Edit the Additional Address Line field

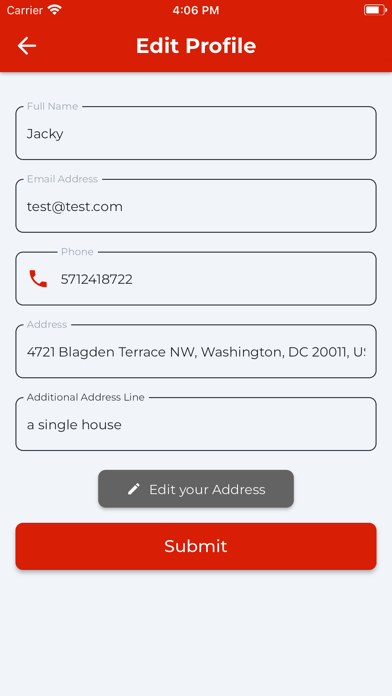[x=196, y=424]
